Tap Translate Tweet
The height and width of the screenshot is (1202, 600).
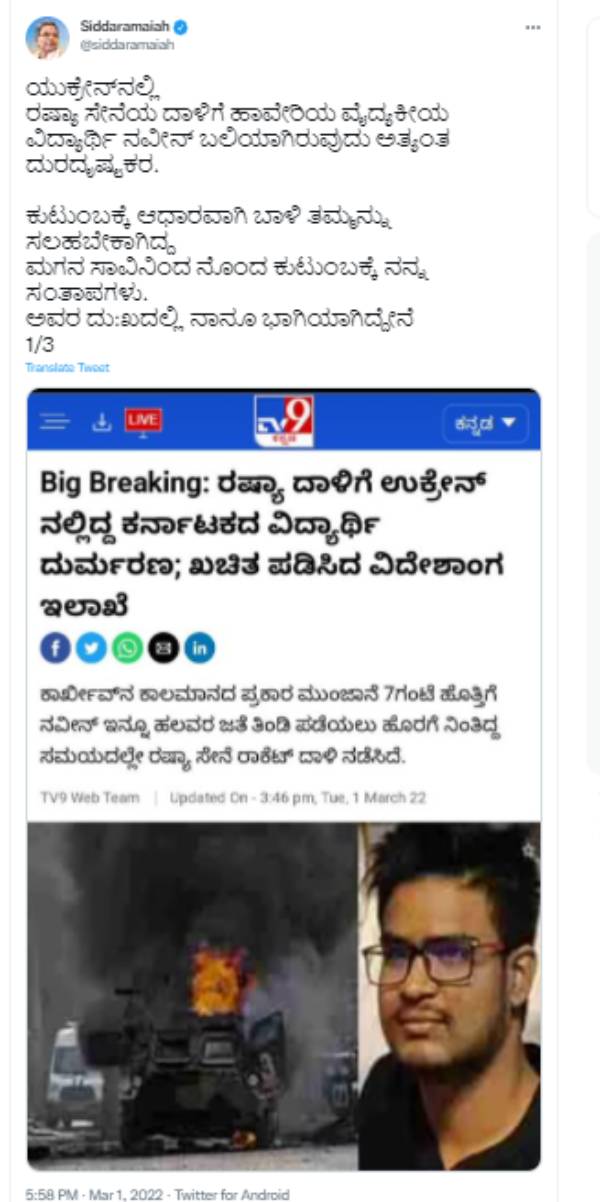[x=67, y=367]
